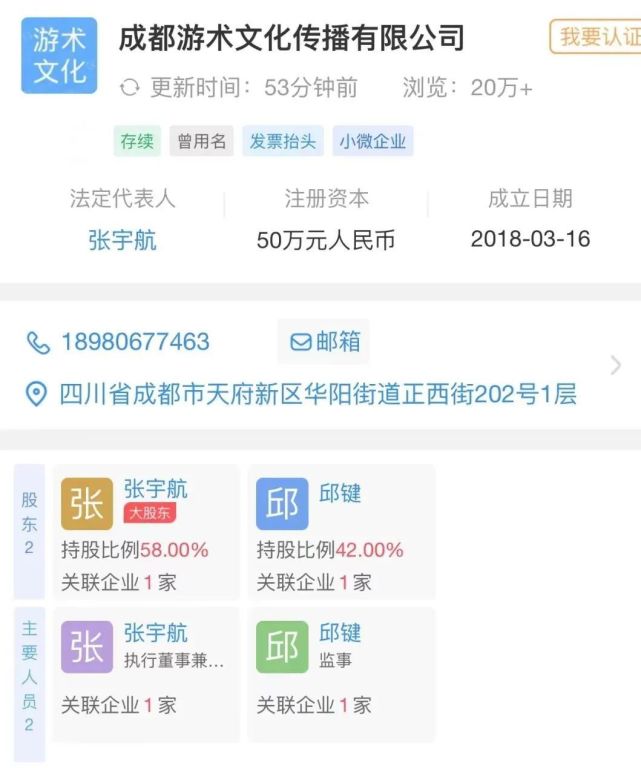Tap the 小微企业 tag
This screenshot has height=768, width=641.
click(x=373, y=141)
